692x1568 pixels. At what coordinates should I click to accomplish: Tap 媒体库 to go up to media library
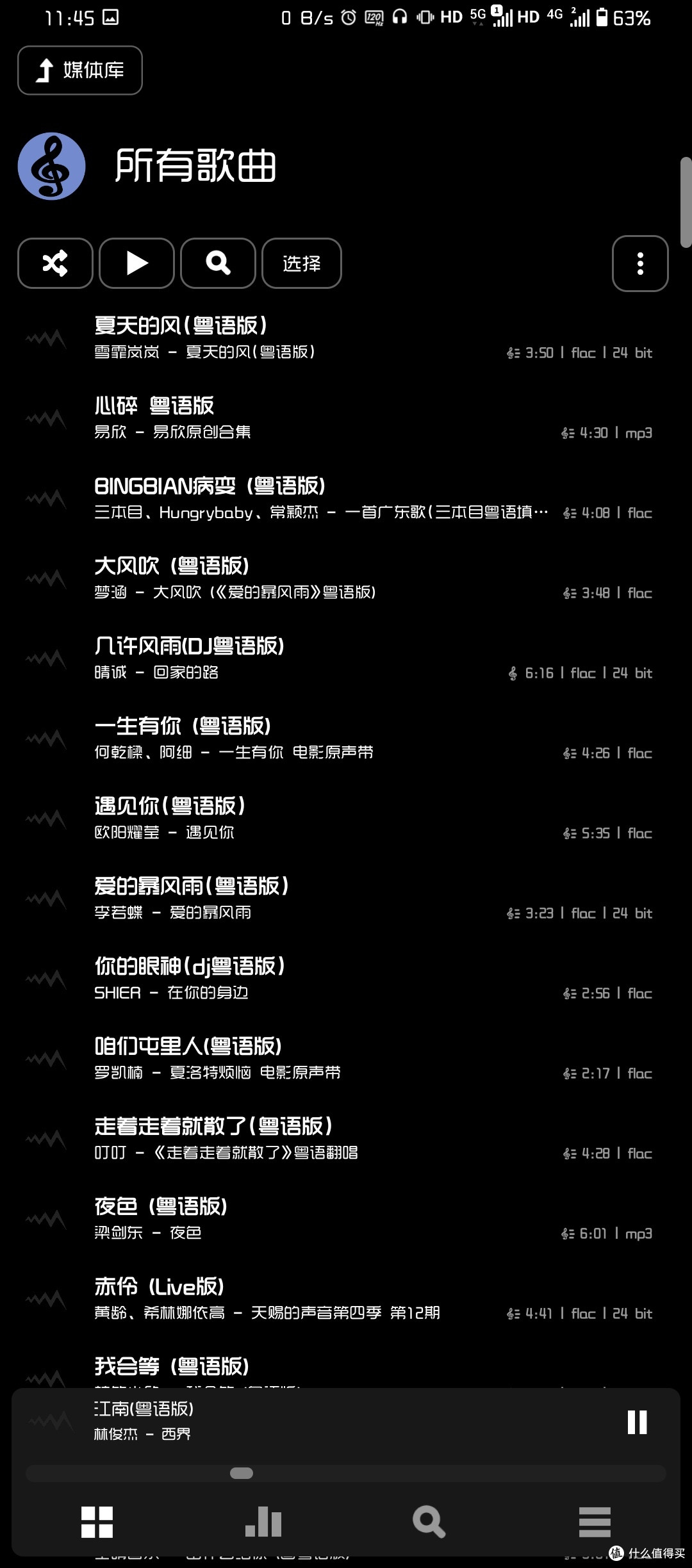[79, 70]
